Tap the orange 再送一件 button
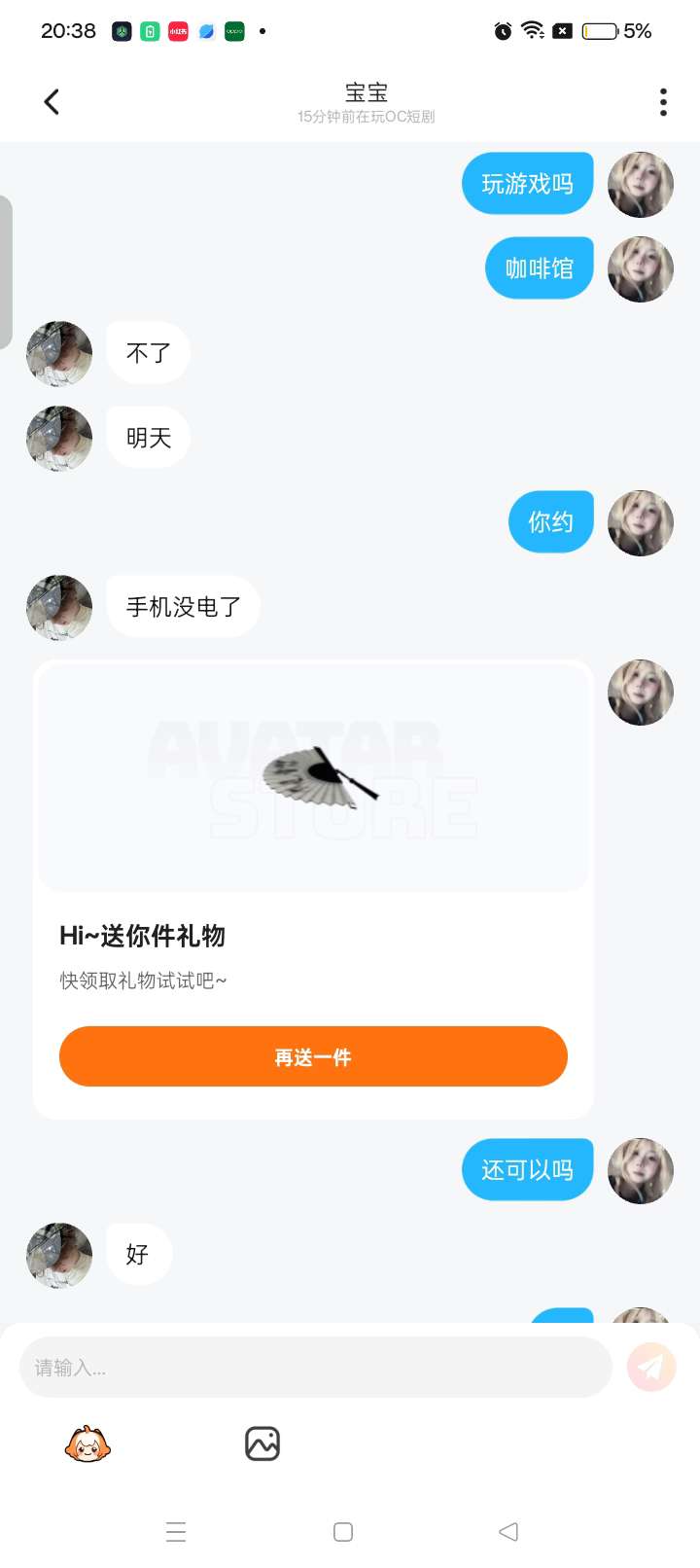700x1568 pixels. tap(313, 1056)
